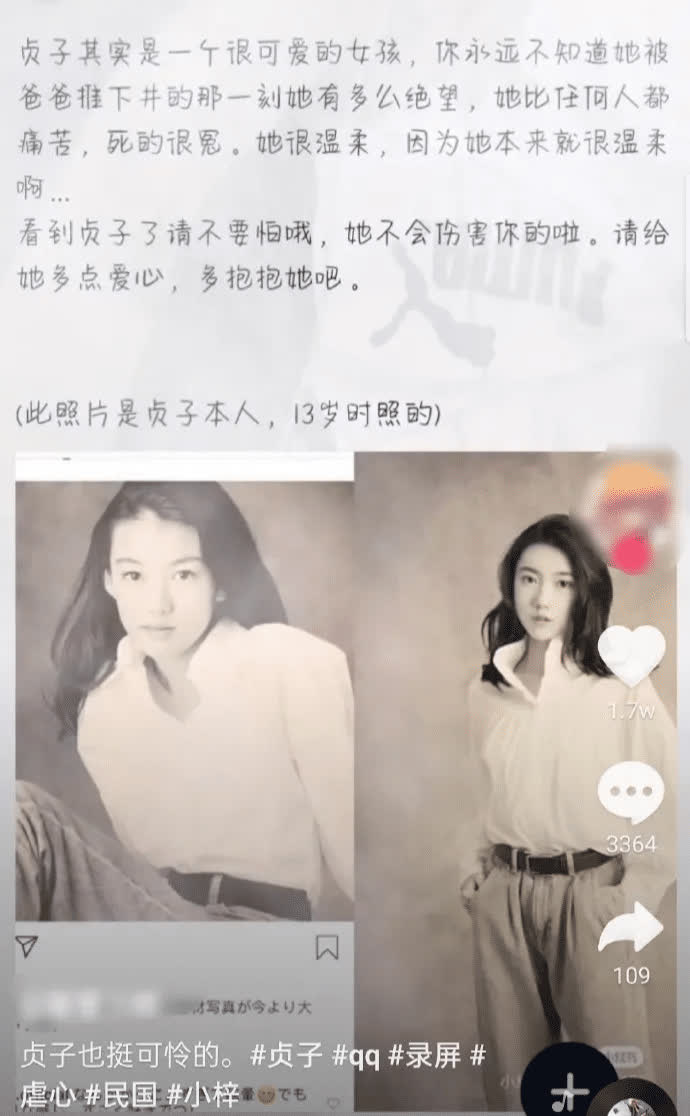Open the #小梓 hashtag
Image resolution: width=690 pixels, height=1116 pixels.
click(x=199, y=1092)
